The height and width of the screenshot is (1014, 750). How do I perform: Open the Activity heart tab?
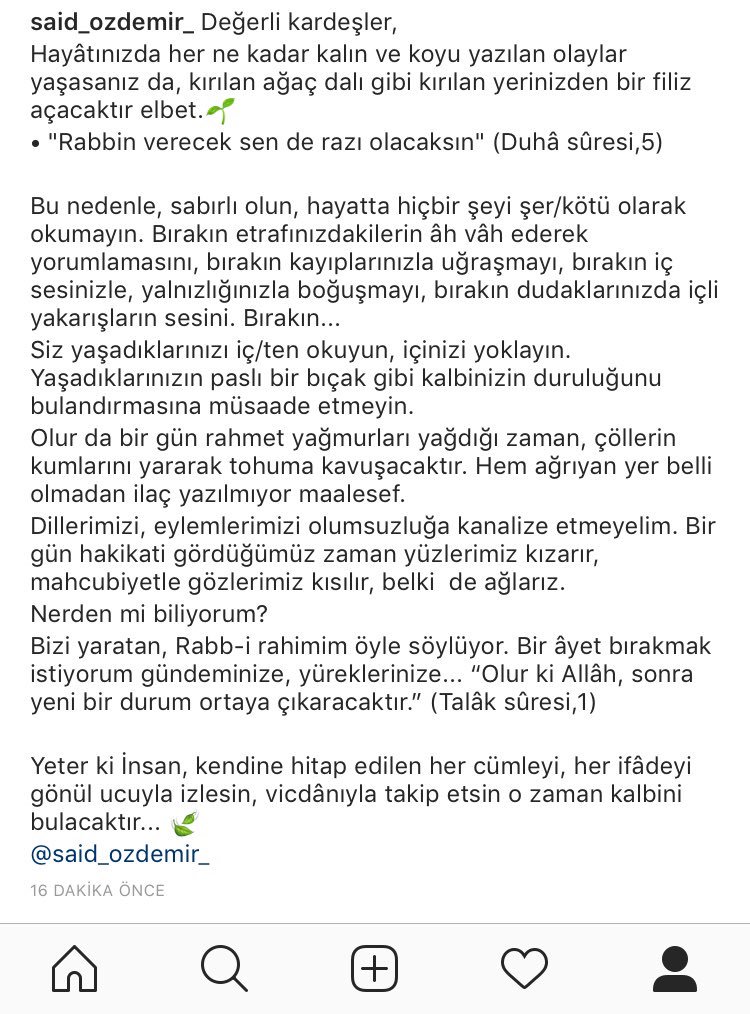(524, 969)
